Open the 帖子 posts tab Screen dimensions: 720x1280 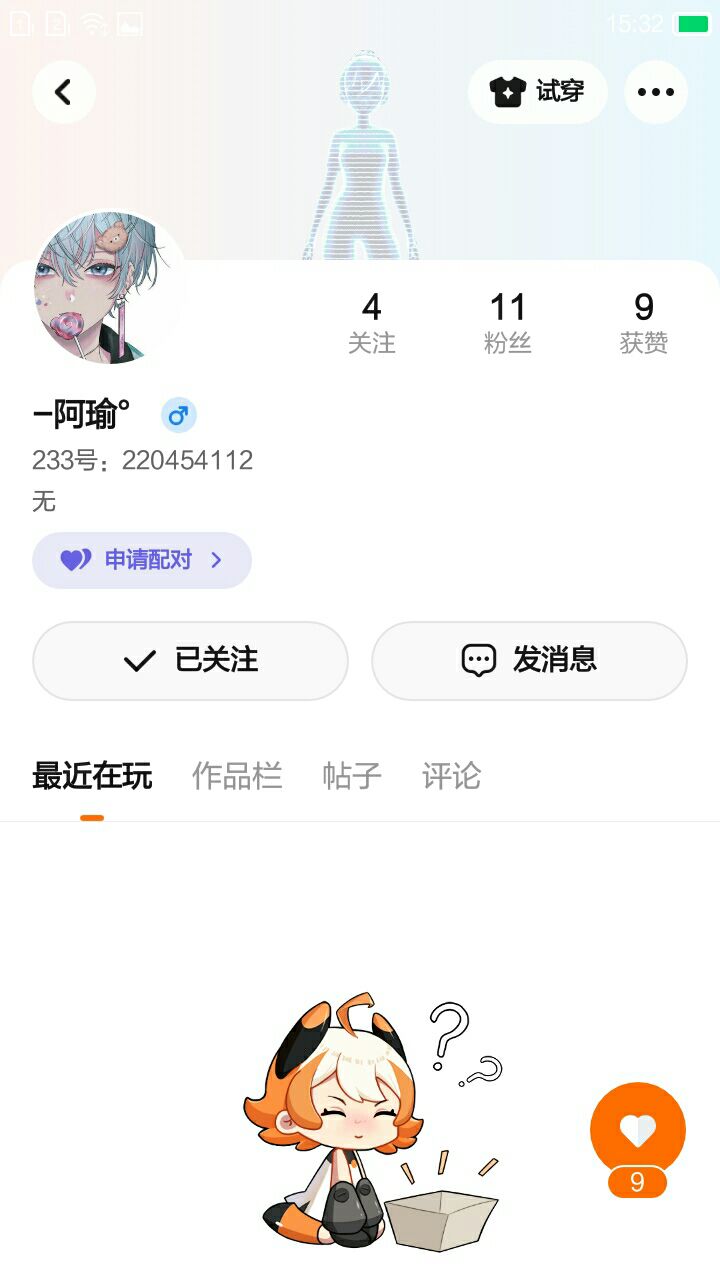click(352, 776)
